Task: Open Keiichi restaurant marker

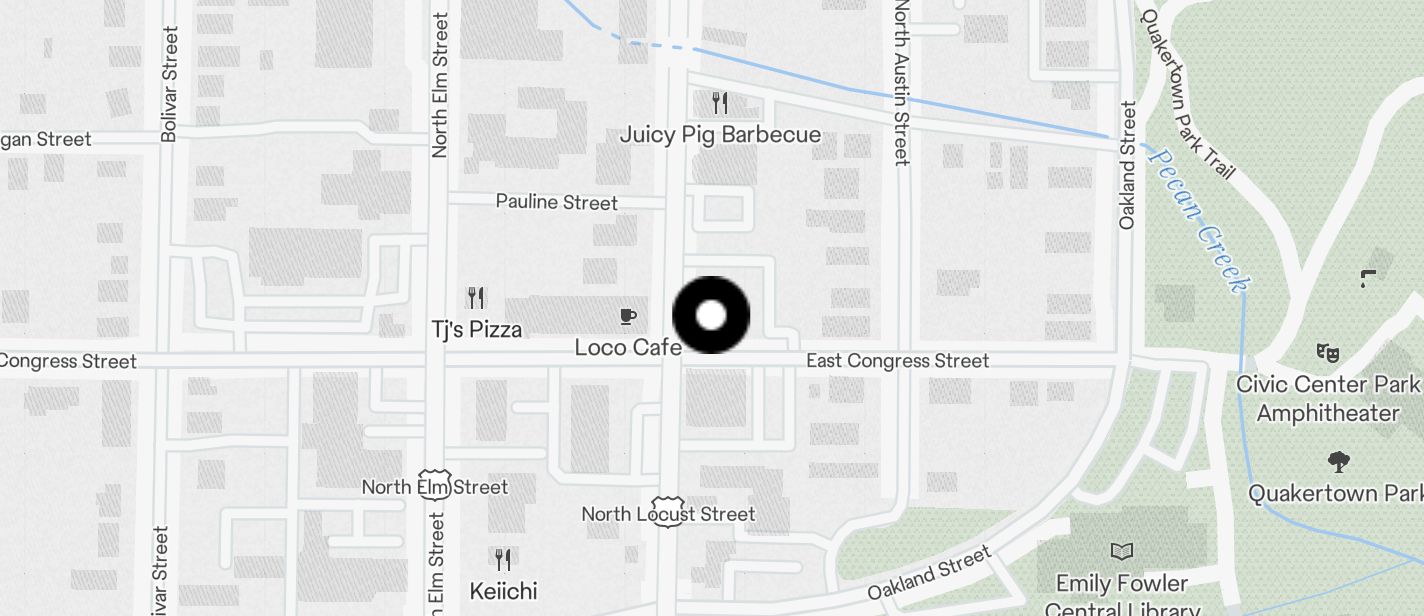Action: coord(503,559)
